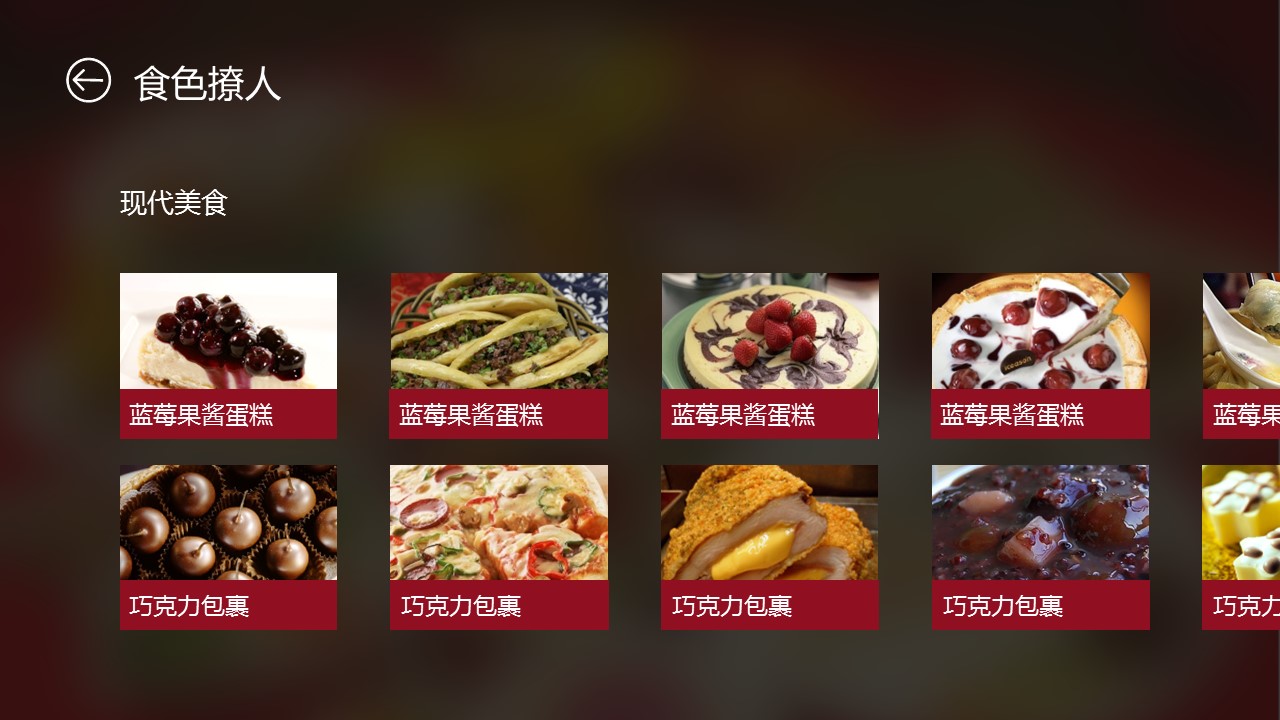Open the fried cheese cutlet card
This screenshot has width=1280, height=720.
click(x=769, y=546)
